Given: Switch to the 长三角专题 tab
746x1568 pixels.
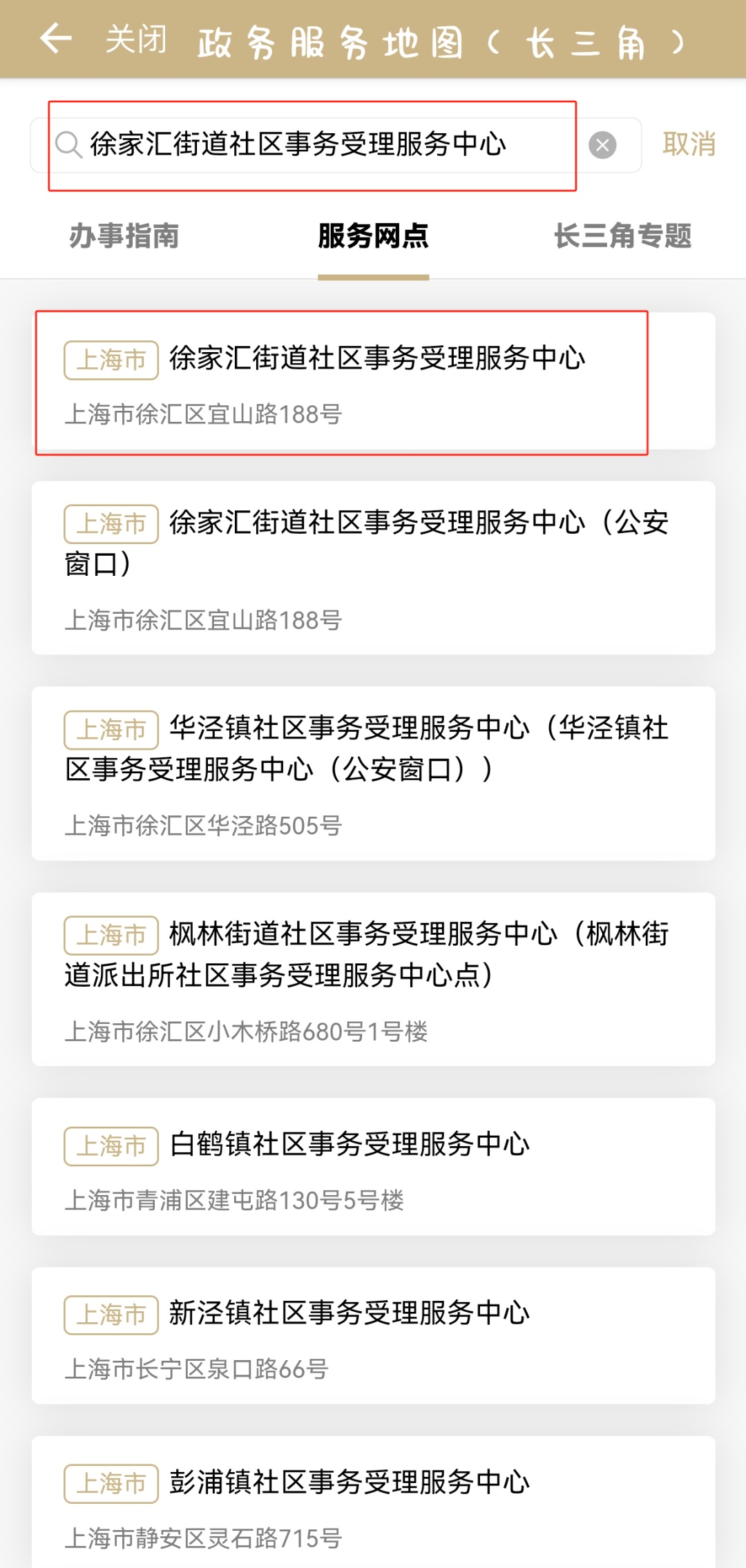Looking at the screenshot, I should pos(622,236).
